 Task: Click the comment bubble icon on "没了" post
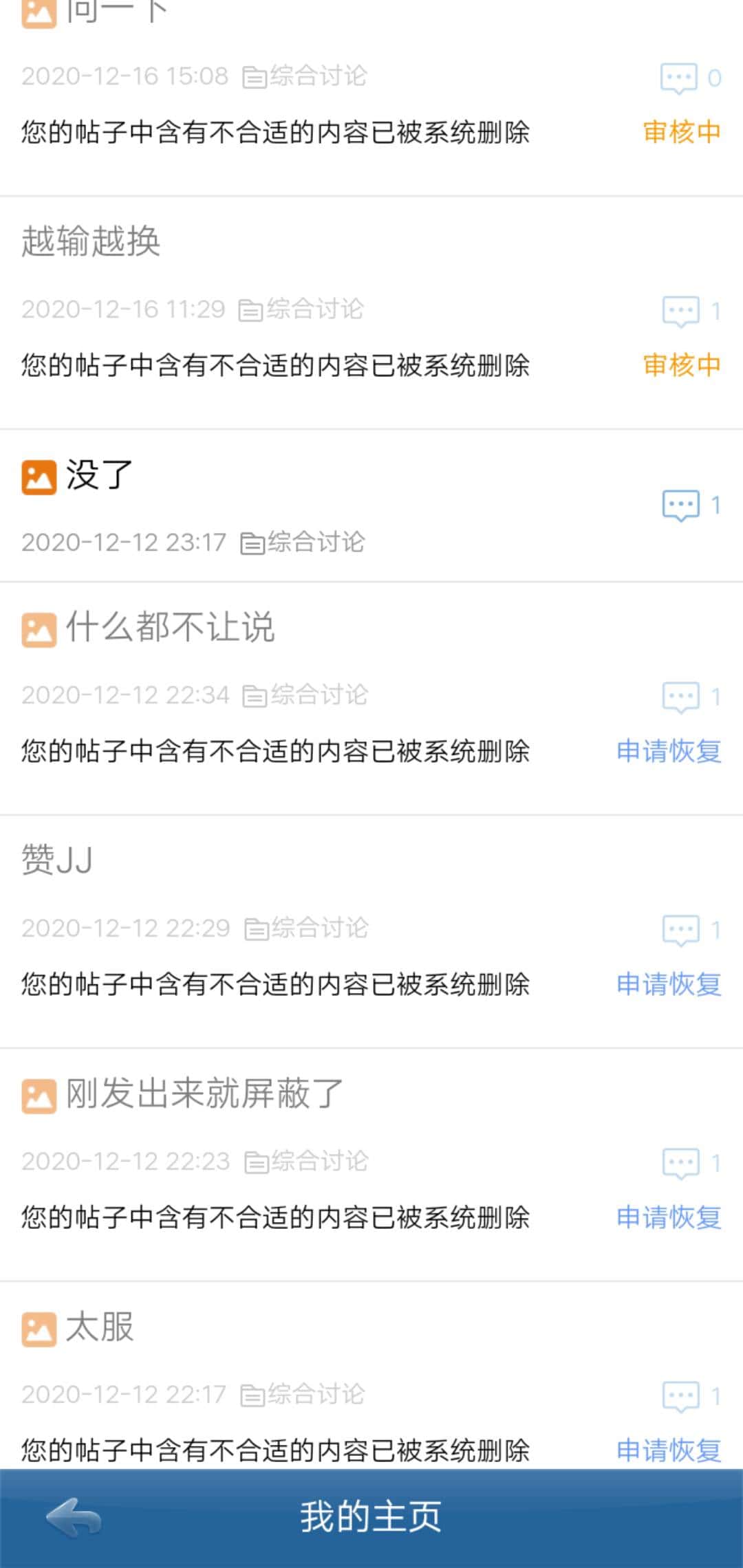(682, 504)
